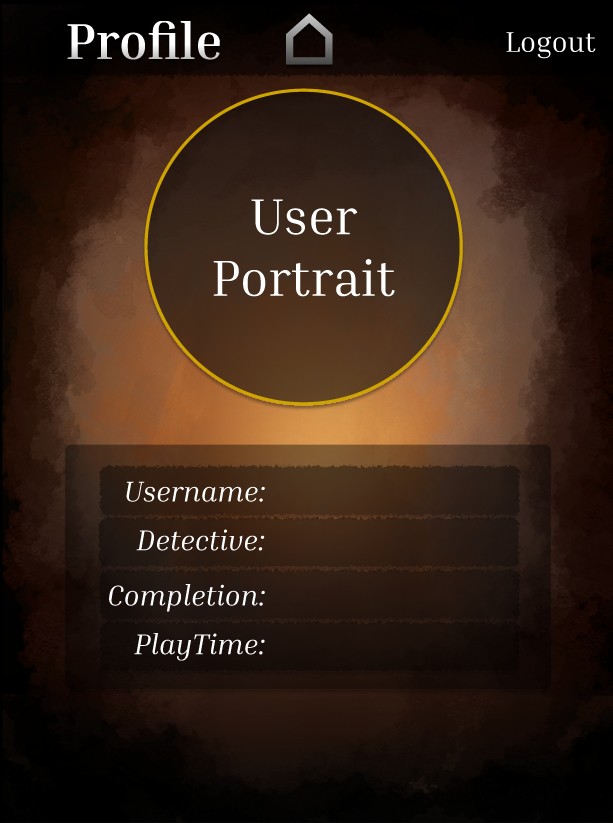Go to the home screen icon

click(x=309, y=41)
